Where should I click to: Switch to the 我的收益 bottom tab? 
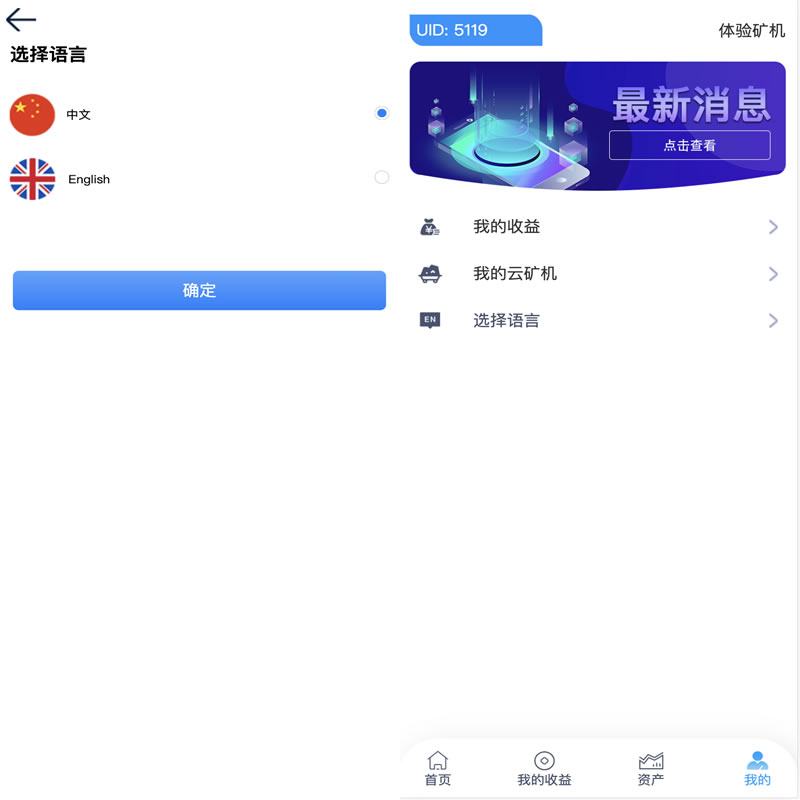(544, 769)
